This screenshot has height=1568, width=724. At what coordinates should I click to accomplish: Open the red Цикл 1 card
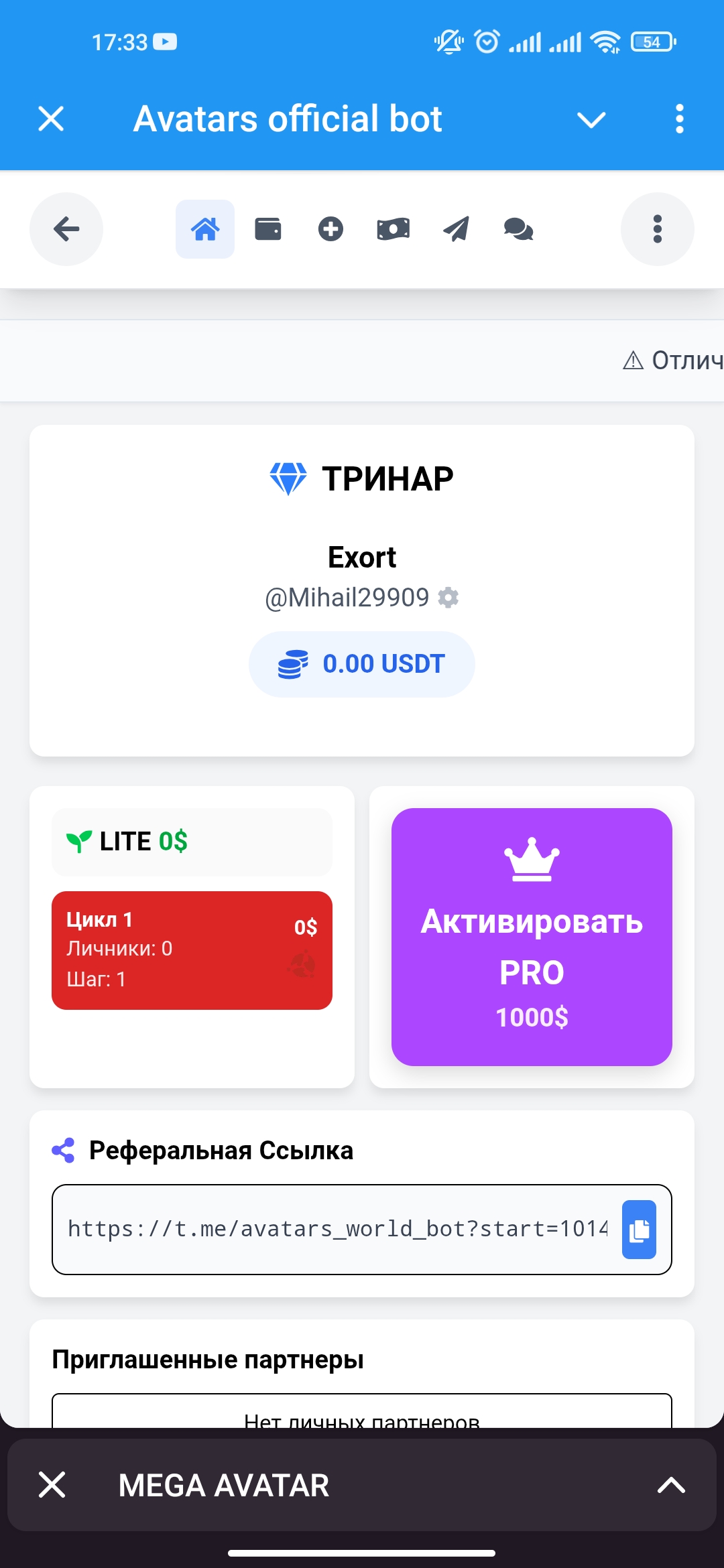pyautogui.click(x=192, y=950)
